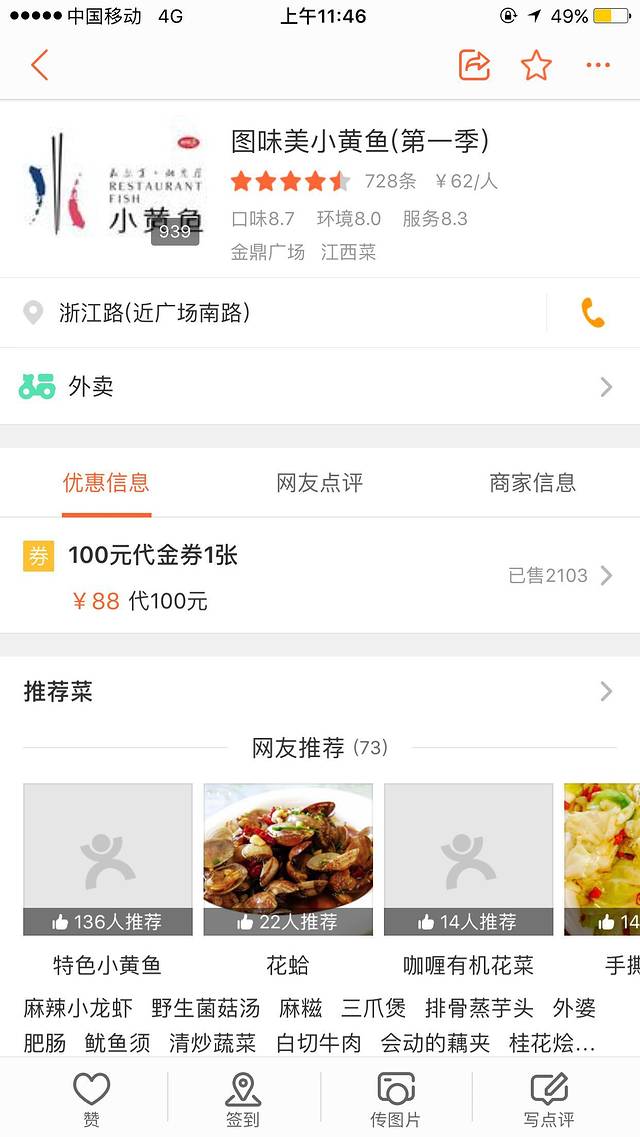This screenshot has height=1137, width=640.
Task: Switch to the 网友点评 tab
Action: coord(319,483)
